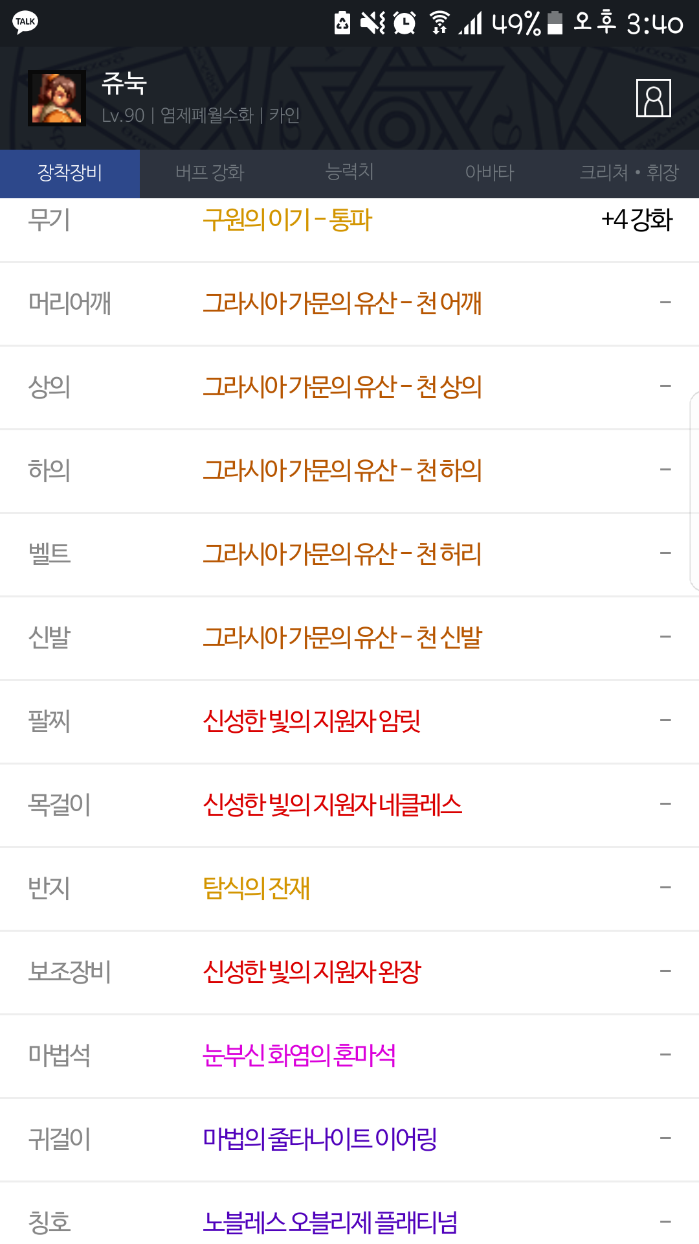The width and height of the screenshot is (699, 1244).
Task: Switch to the 크리쳐·휘장 tab
Action: 628,173
